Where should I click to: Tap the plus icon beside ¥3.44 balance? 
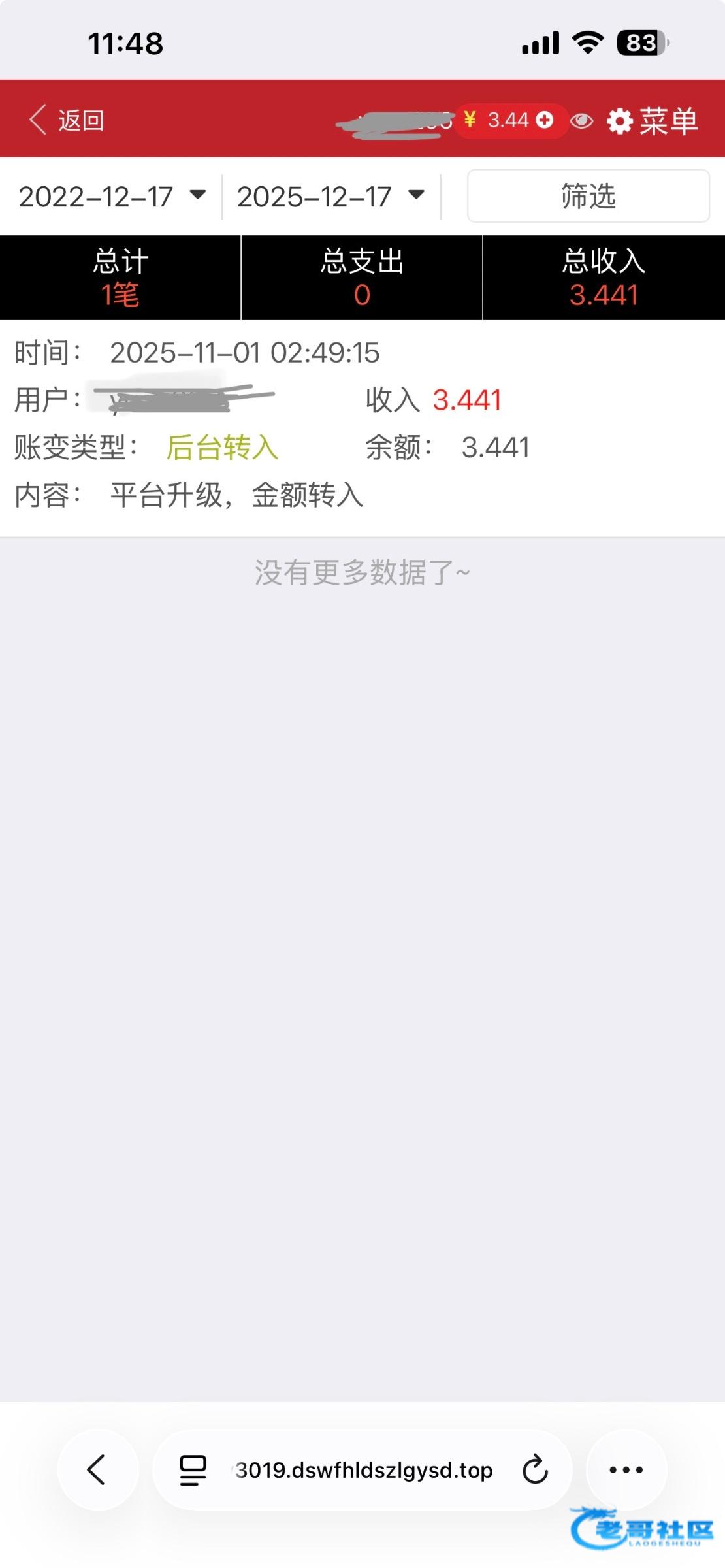(x=544, y=120)
